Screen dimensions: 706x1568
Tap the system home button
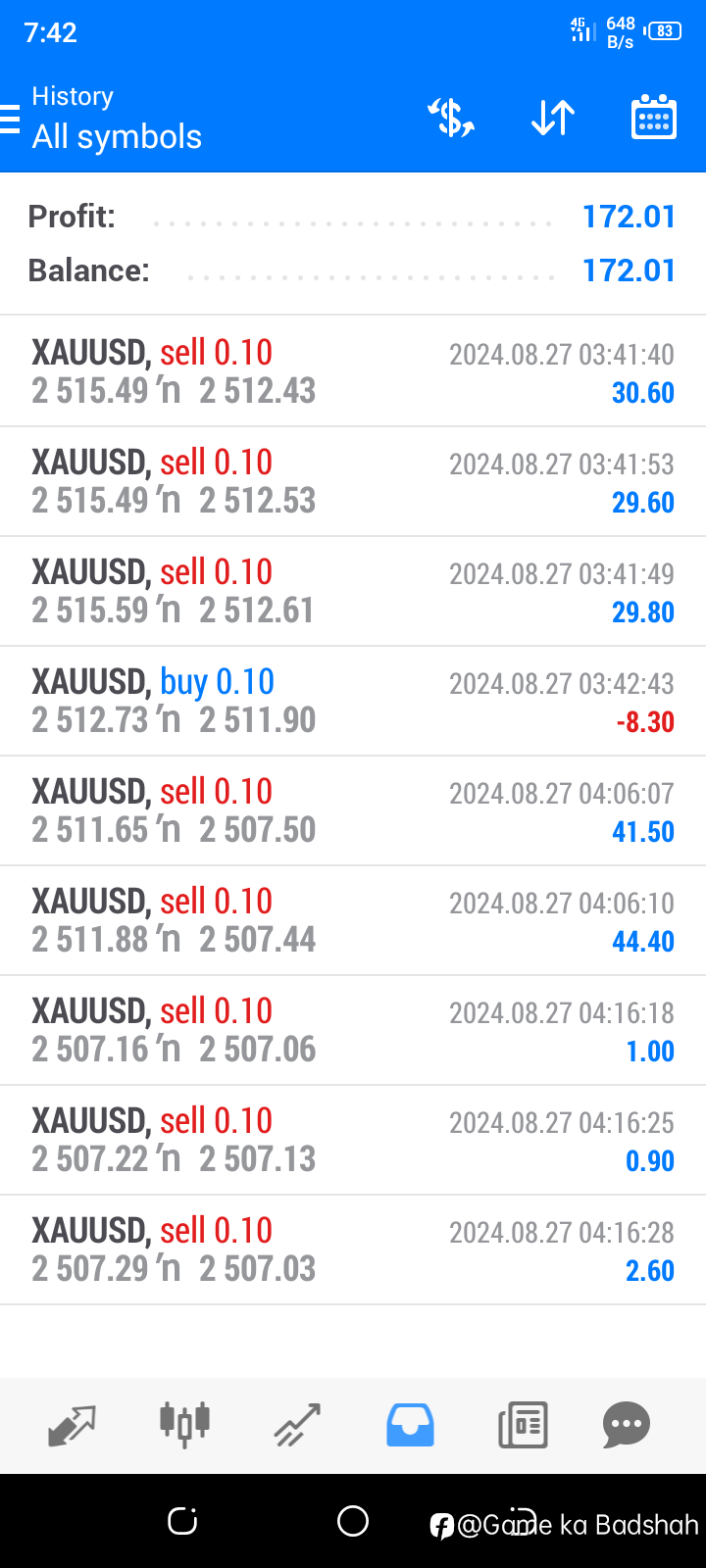pos(353,1521)
